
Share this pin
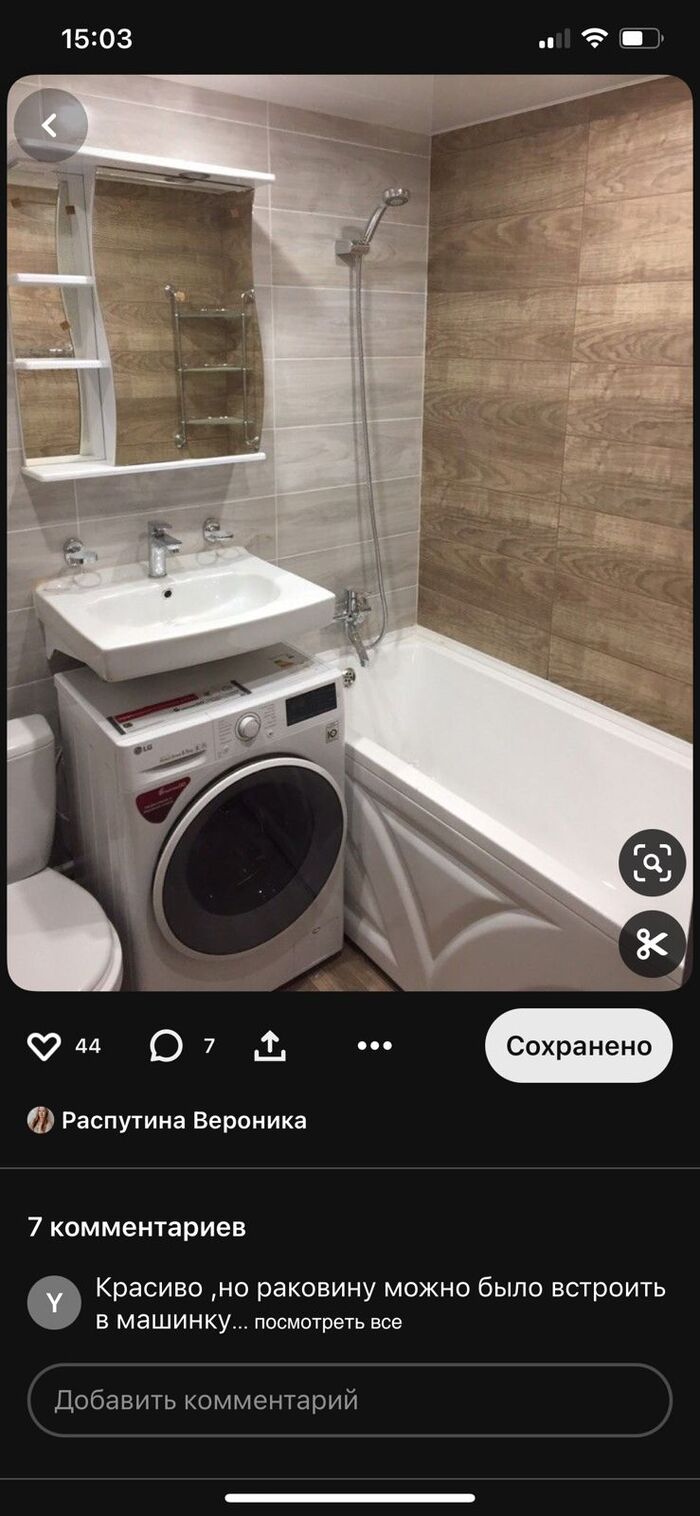[270, 1046]
